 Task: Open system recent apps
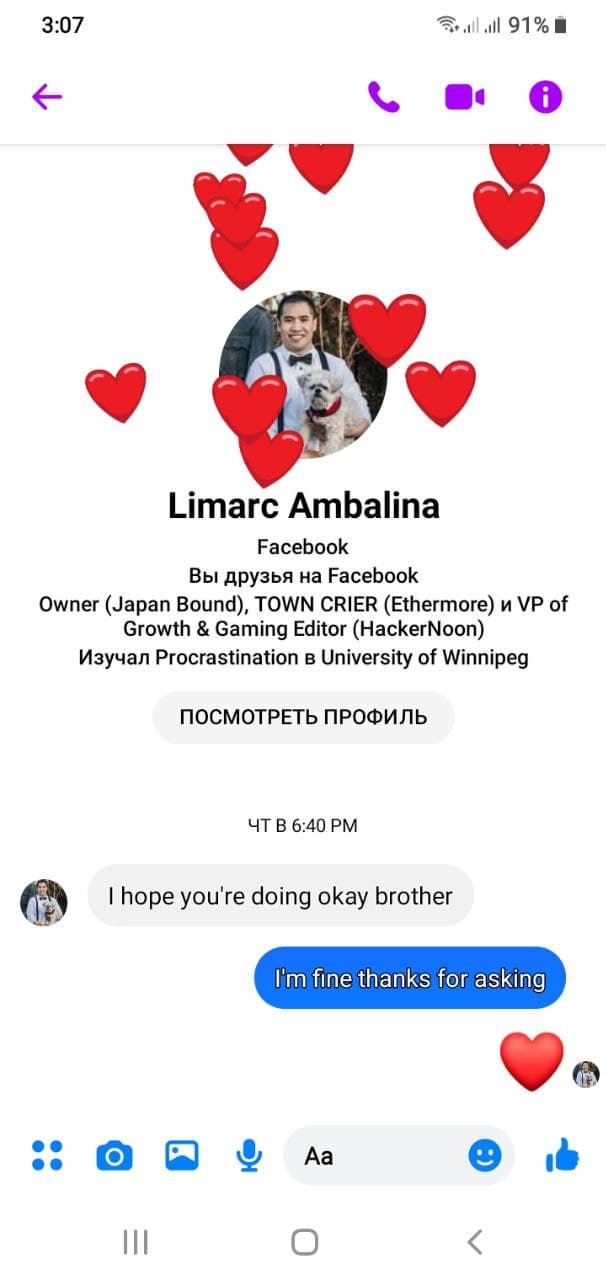pos(135,1242)
